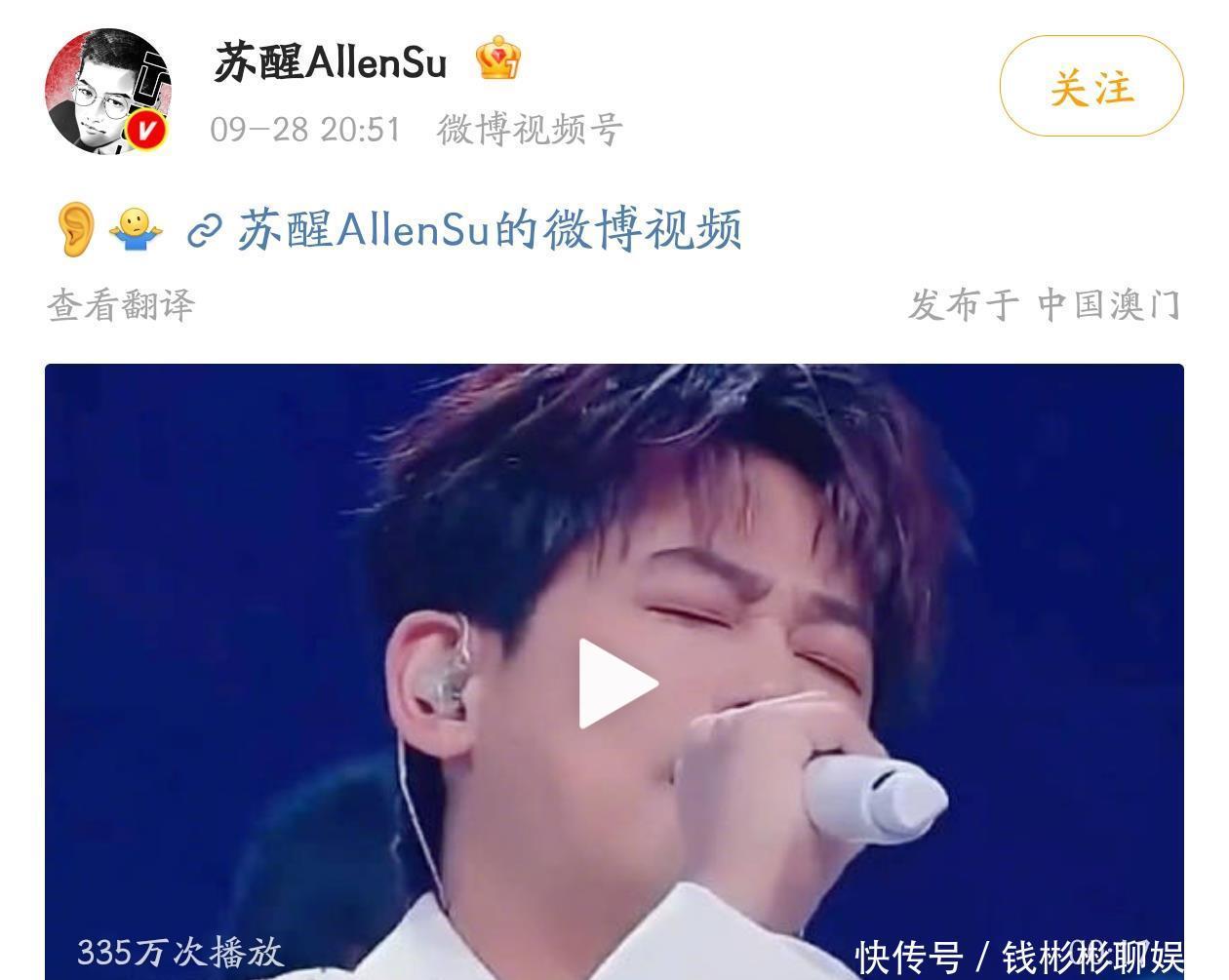The image size is (1229, 980).
Task: Open 苏醒AllenSu's profile avatar
Action: pyautogui.click(x=107, y=90)
